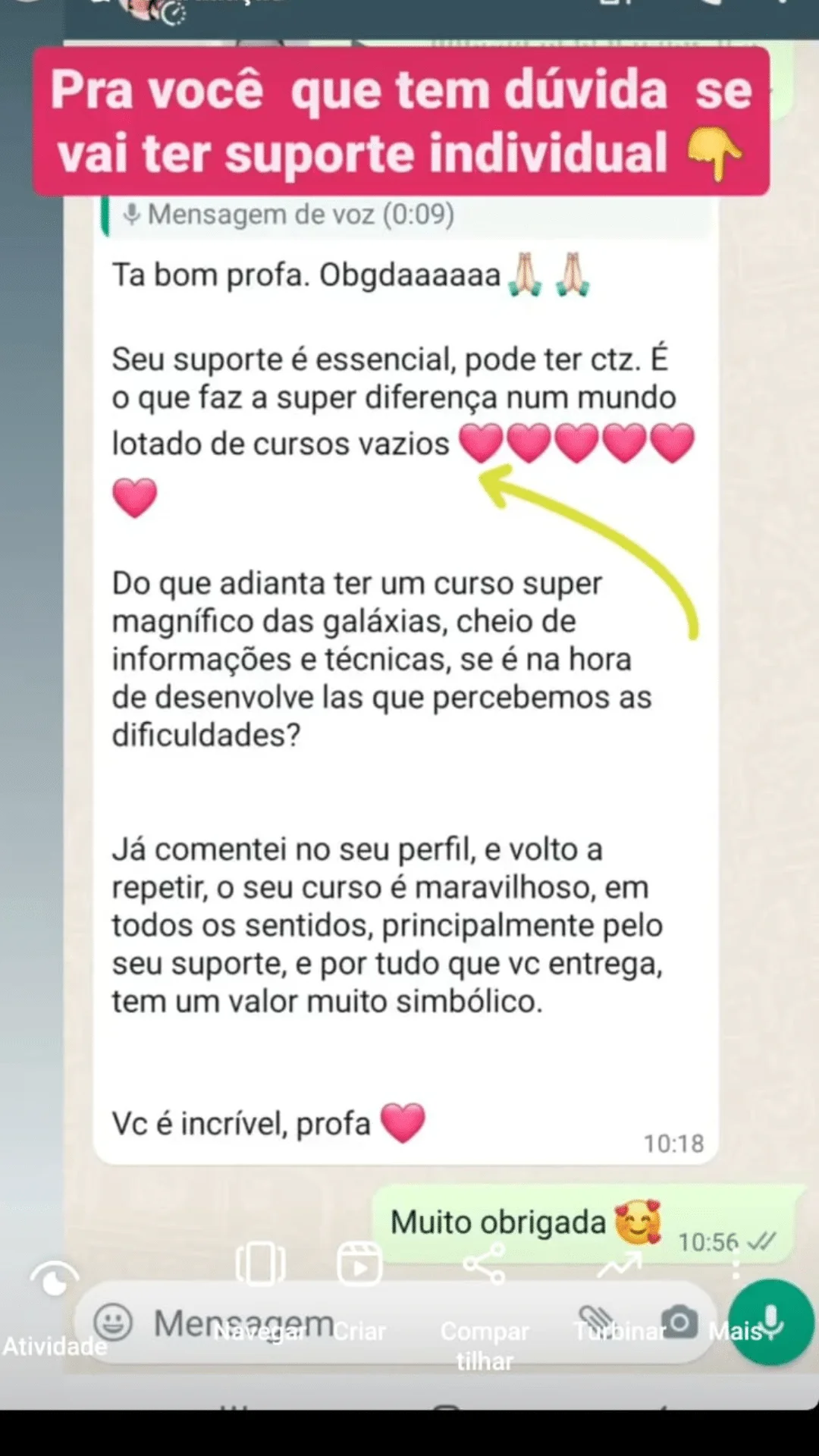Screen dimensions: 819x1456
Task: Select the Navegar carousel icon
Action: [260, 1264]
